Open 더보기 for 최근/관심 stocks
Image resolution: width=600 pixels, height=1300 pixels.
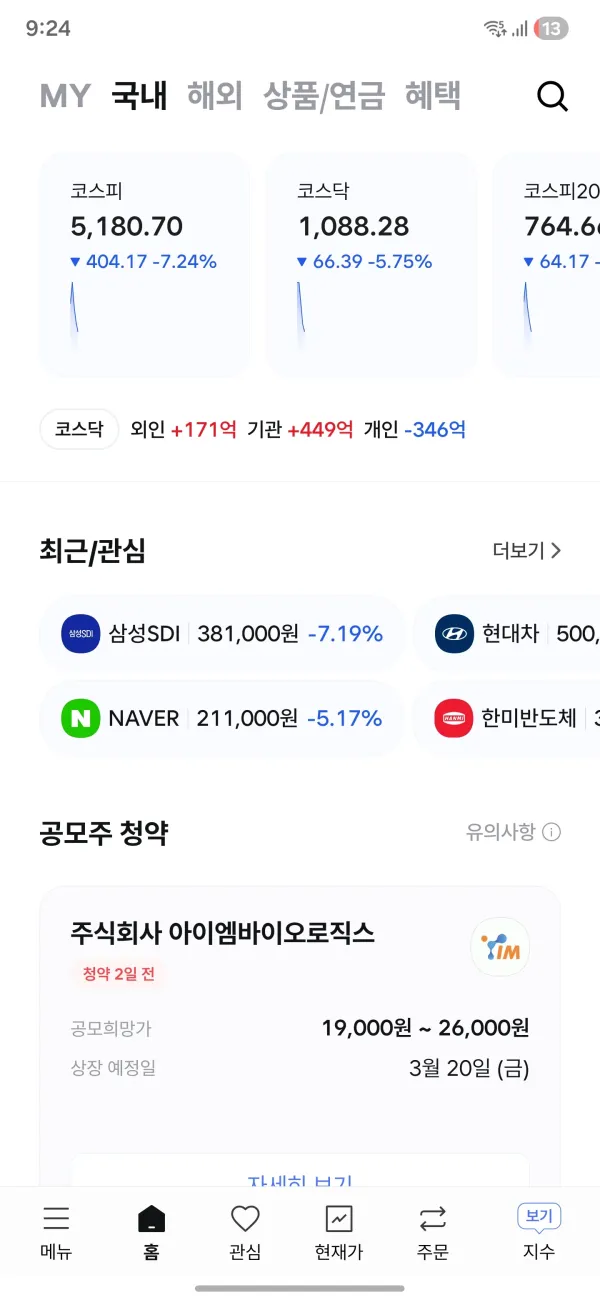tap(527, 550)
